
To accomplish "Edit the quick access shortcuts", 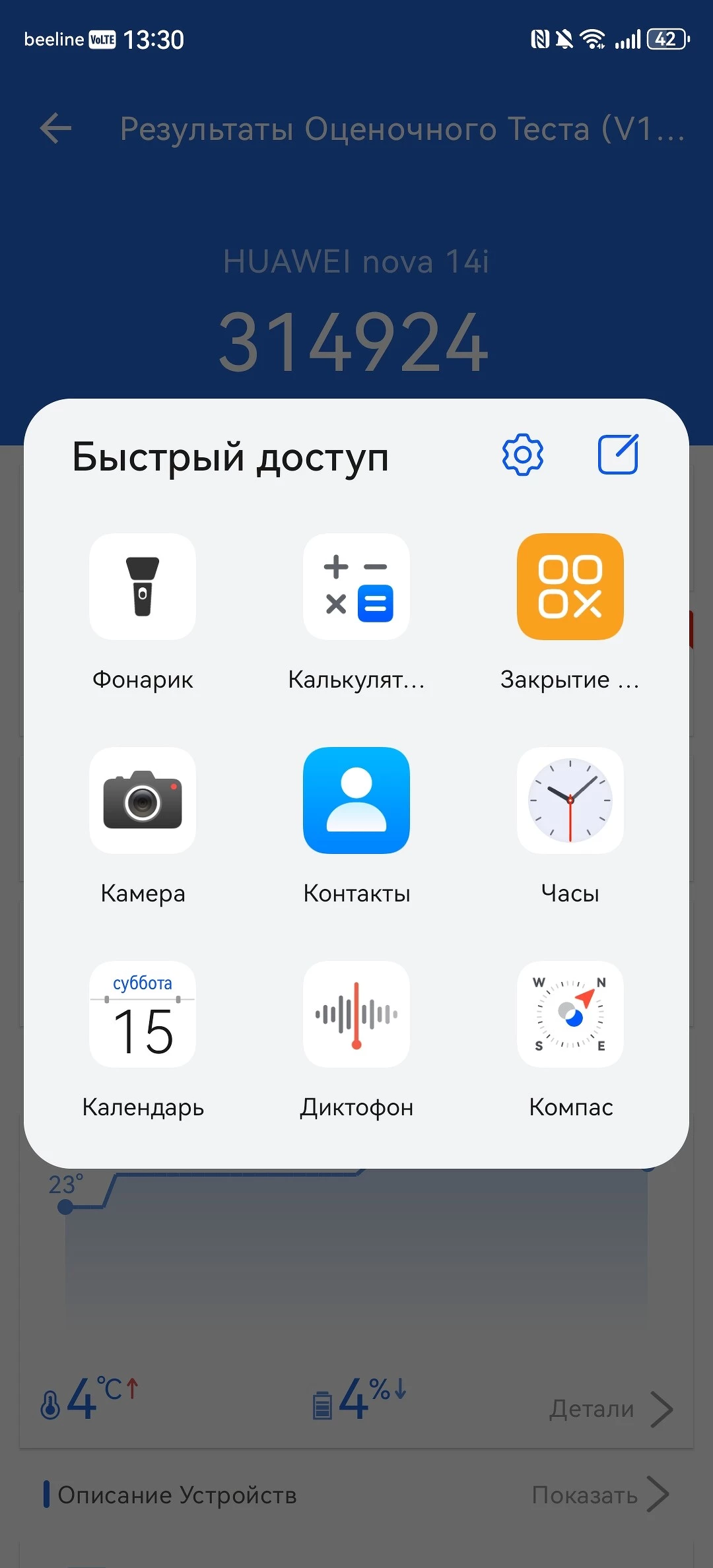I will point(618,455).
